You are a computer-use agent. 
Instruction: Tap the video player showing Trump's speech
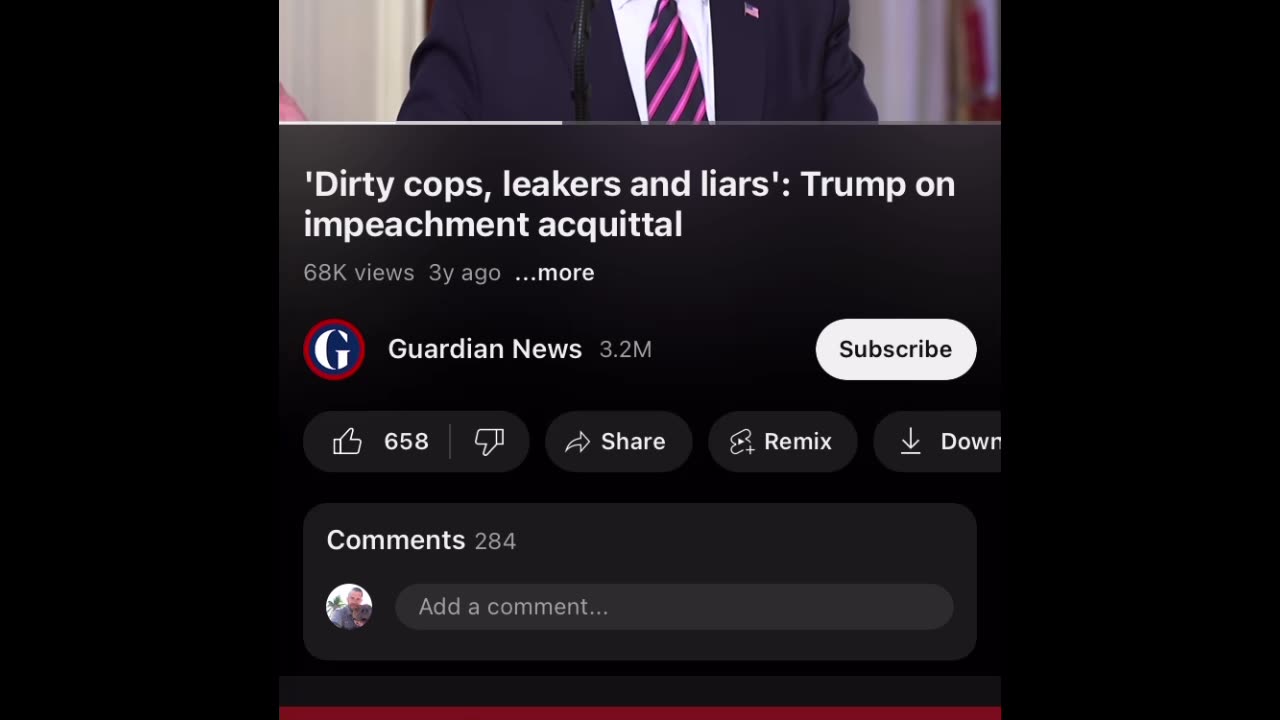(640, 60)
